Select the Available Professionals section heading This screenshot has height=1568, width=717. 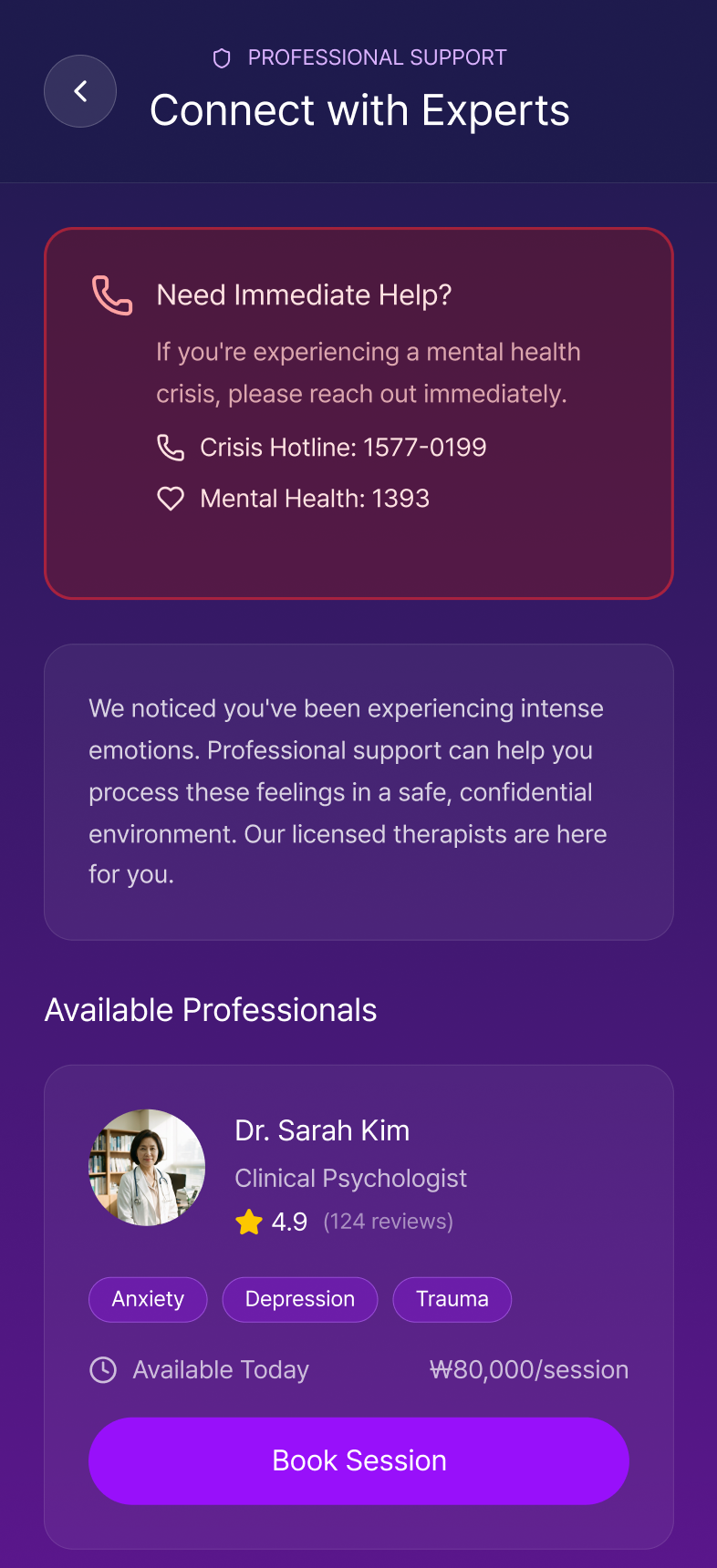pyautogui.click(x=211, y=1009)
